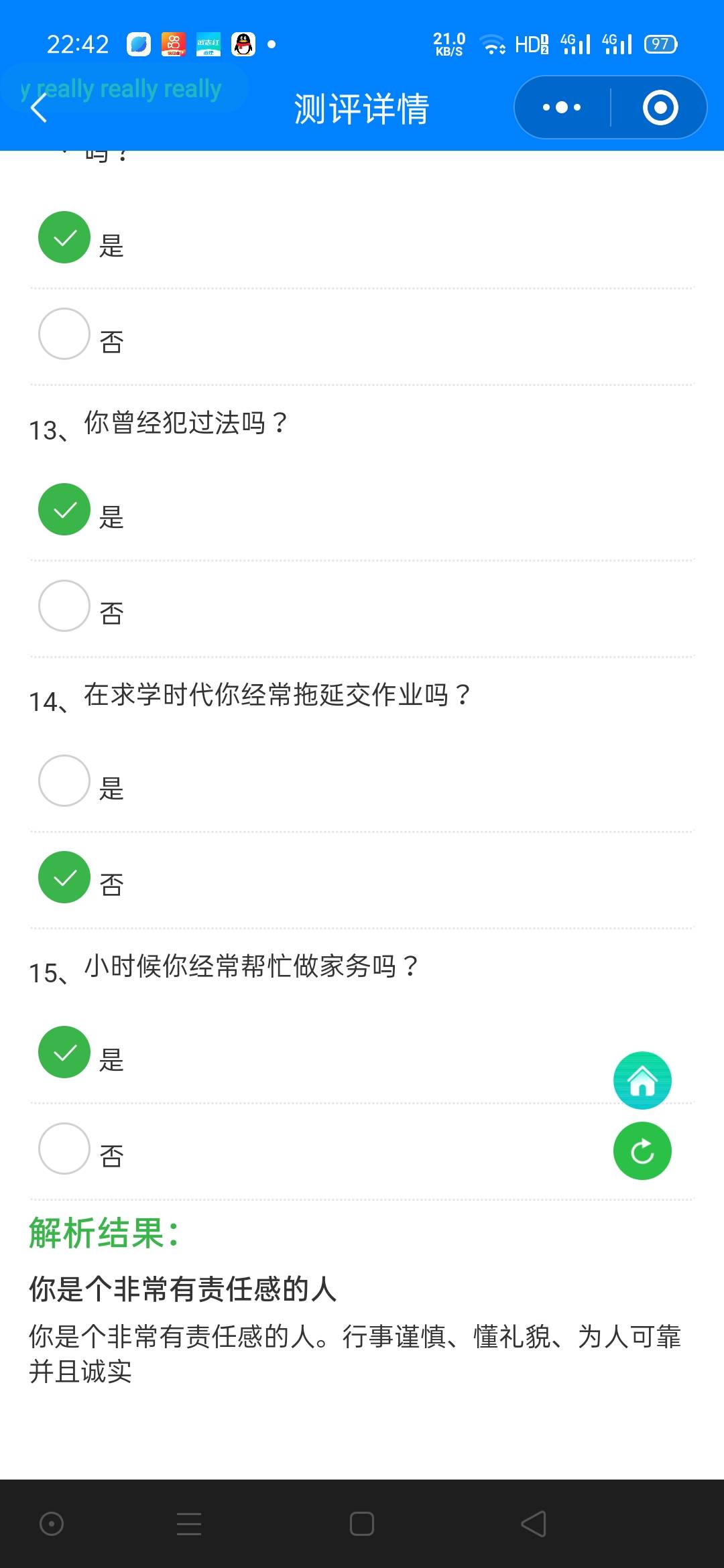The width and height of the screenshot is (724, 1568).
Task: Tap the green refresh floating button
Action: 642,1151
